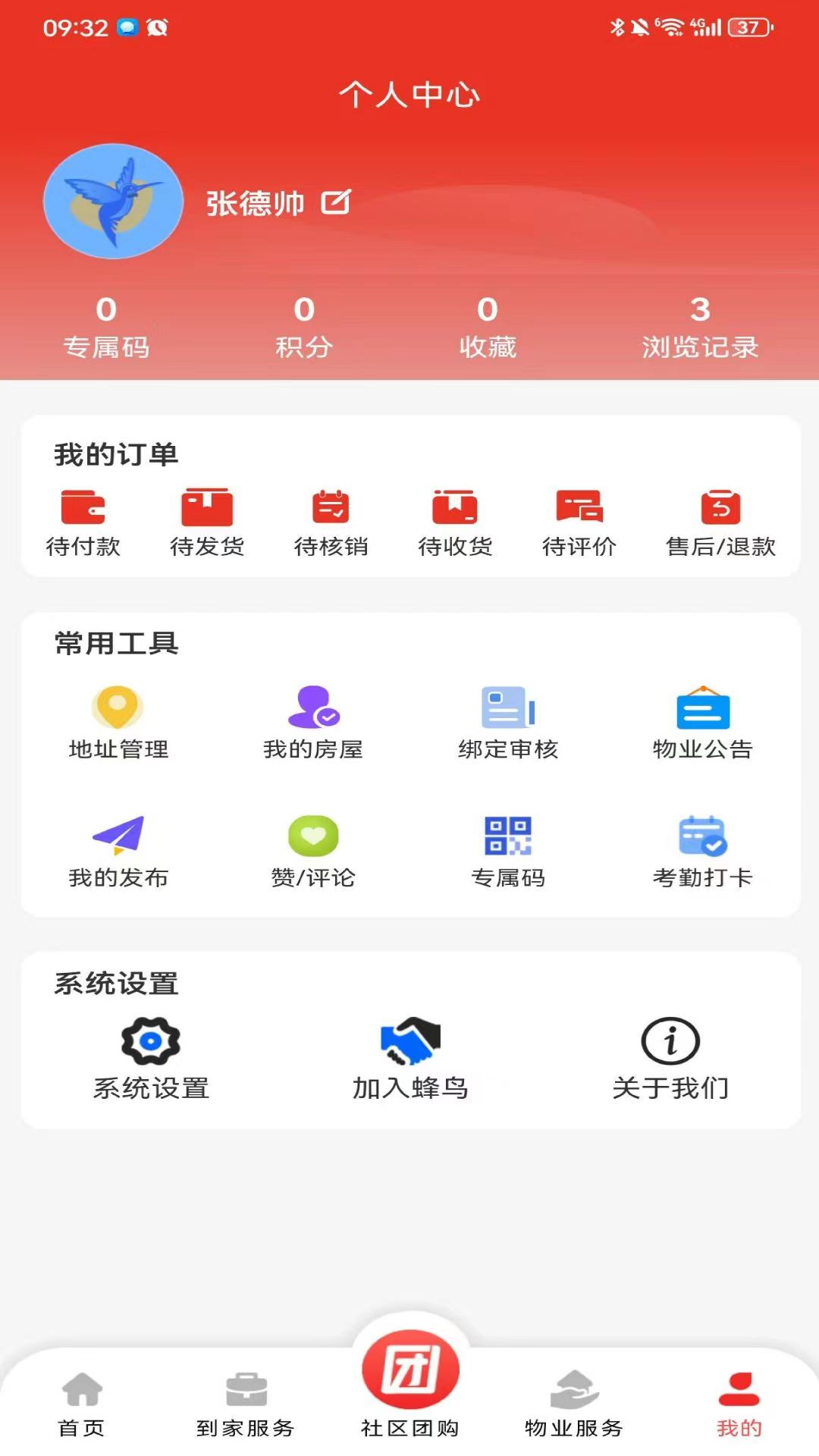Image resolution: width=819 pixels, height=1456 pixels.
Task: Open 待核销 orders
Action: 331,522
